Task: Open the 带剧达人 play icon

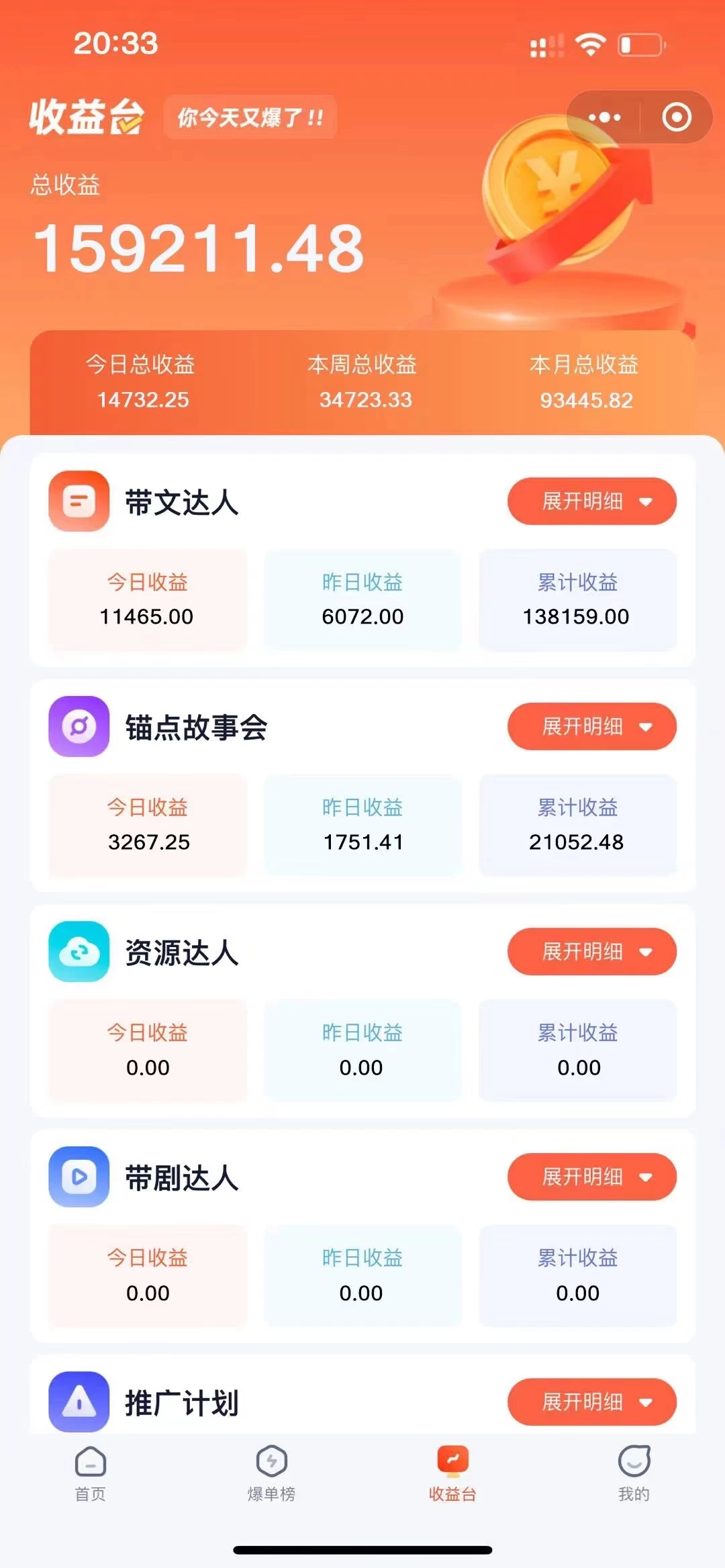Action: tap(79, 1178)
